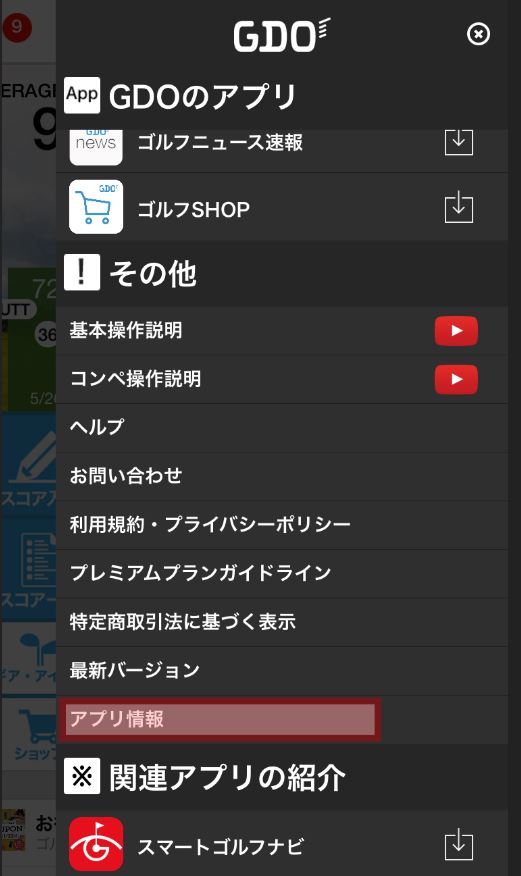The image size is (521, 876).
Task: Download the ゴルフSHOP app
Action: pyautogui.click(x=458, y=208)
